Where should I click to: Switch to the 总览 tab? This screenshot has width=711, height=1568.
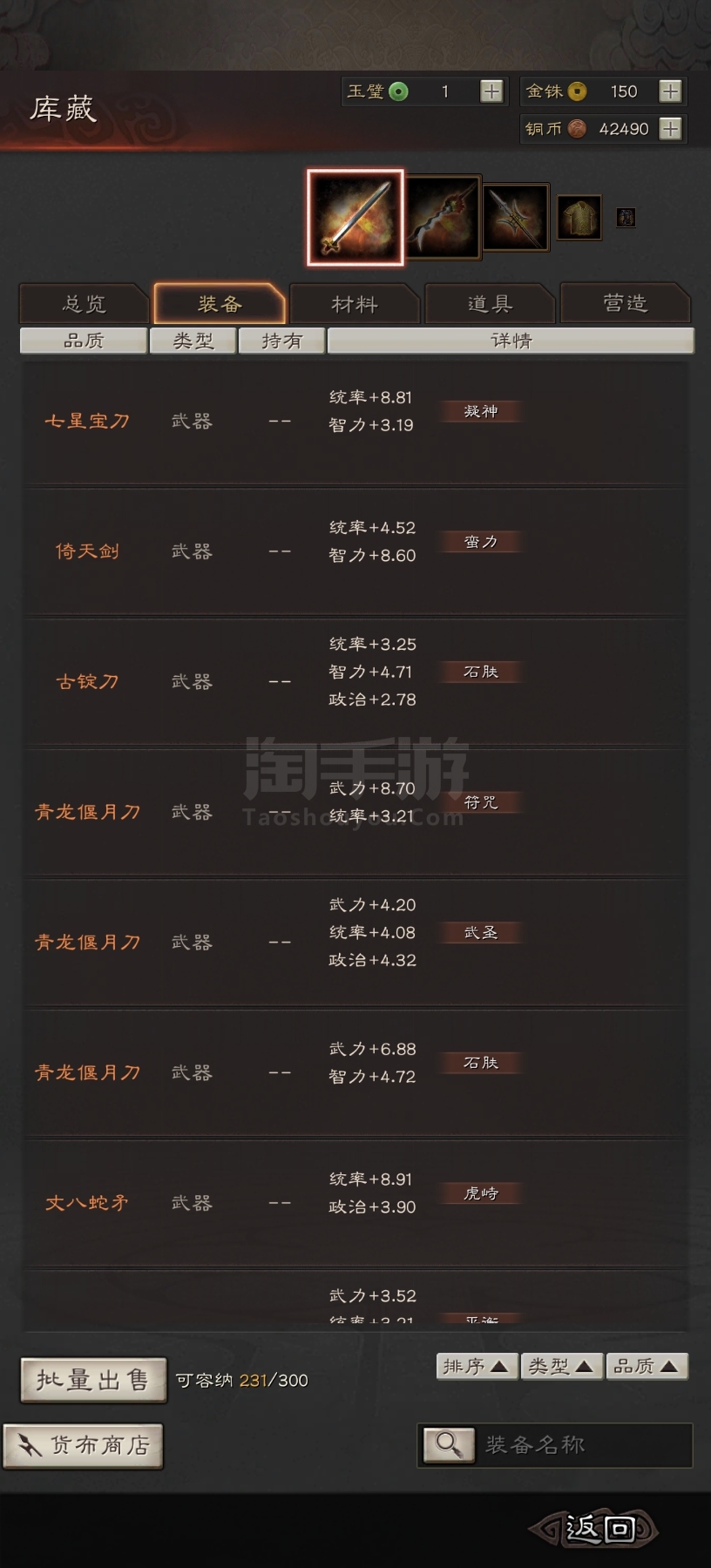tap(85, 303)
